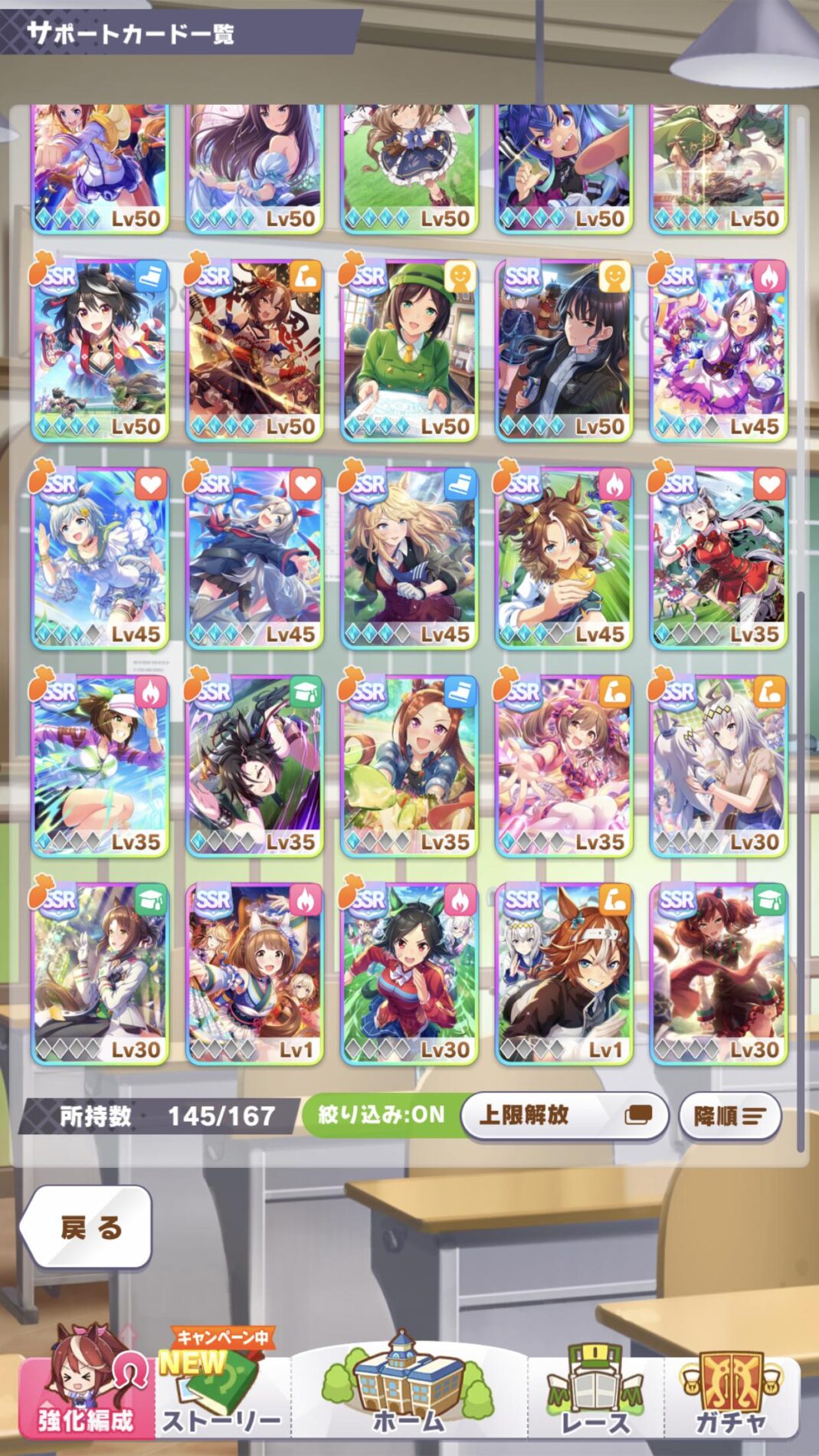
Task: Switch to the レース tab
Action: pos(595,1395)
